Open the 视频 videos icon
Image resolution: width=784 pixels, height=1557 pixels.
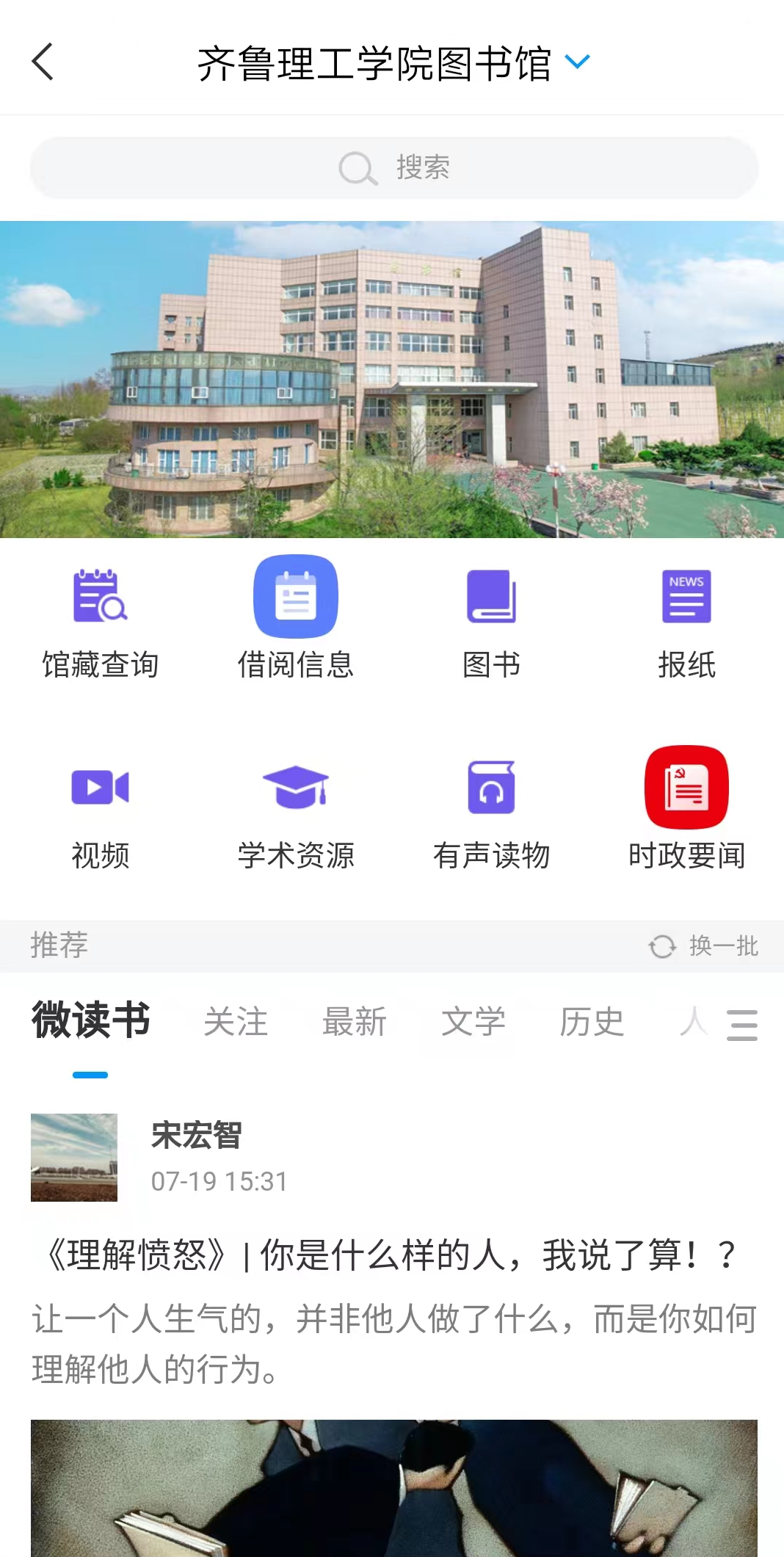click(x=101, y=787)
